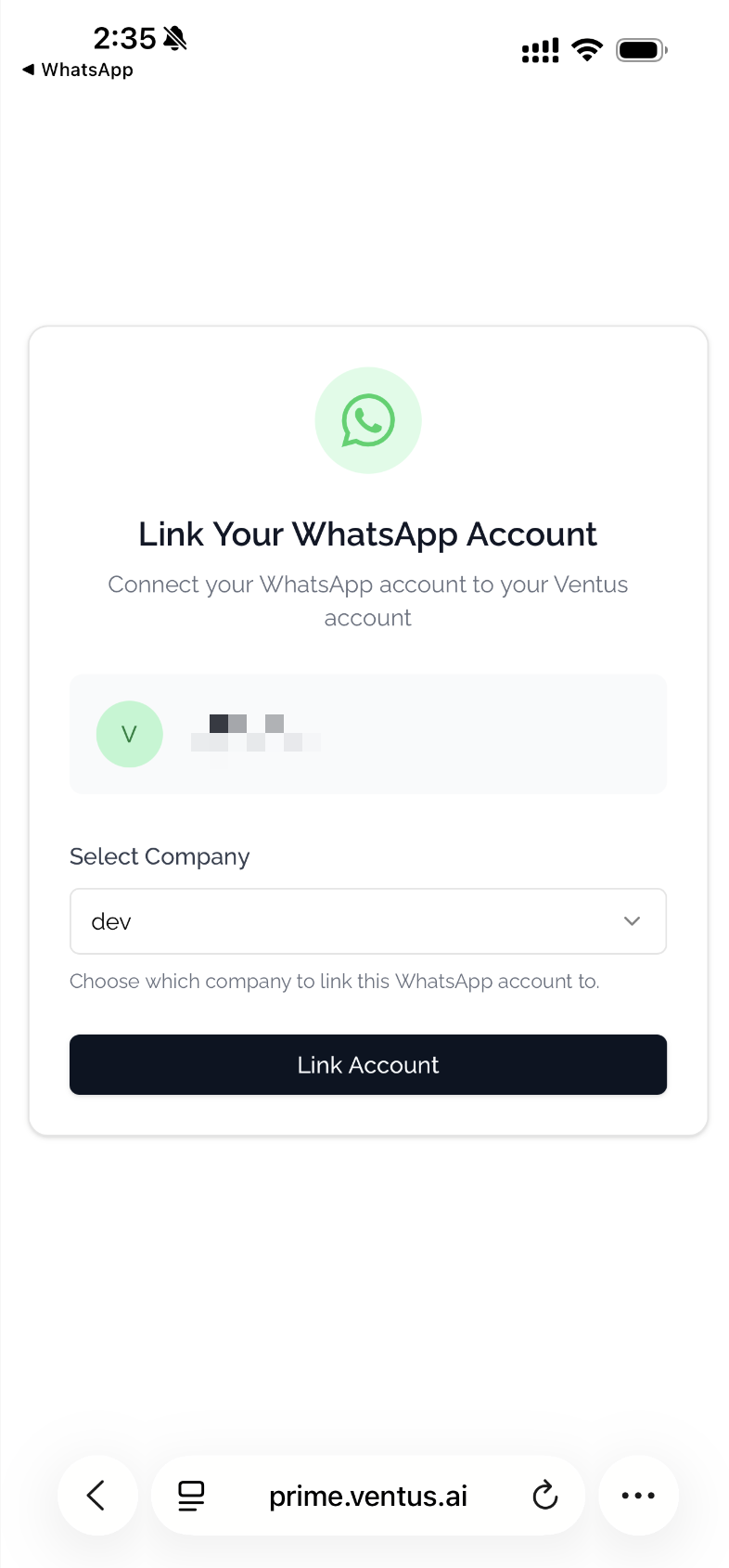Return to WhatsApp via status bar link
The height and width of the screenshot is (1568, 729).
tap(78, 70)
